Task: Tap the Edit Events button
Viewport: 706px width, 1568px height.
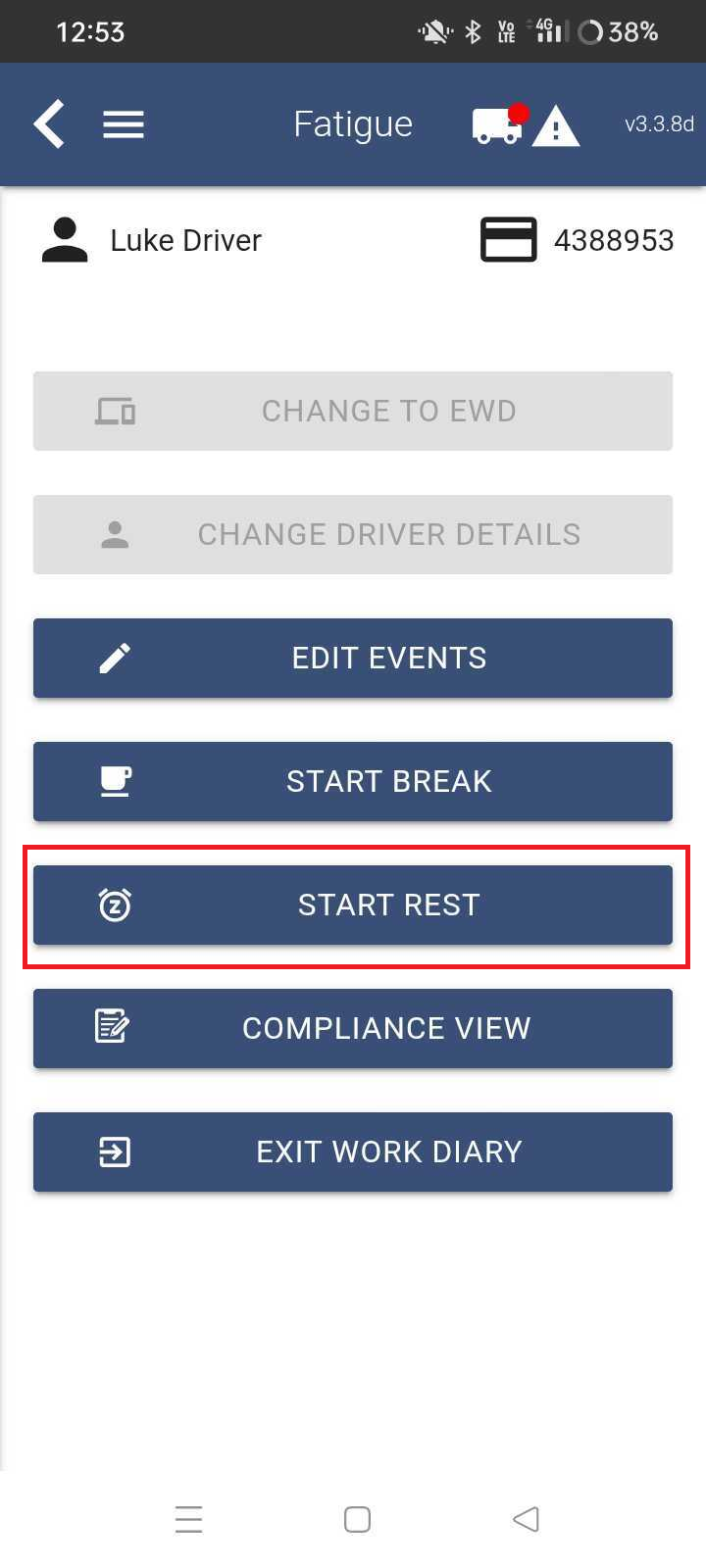Action: (x=353, y=658)
